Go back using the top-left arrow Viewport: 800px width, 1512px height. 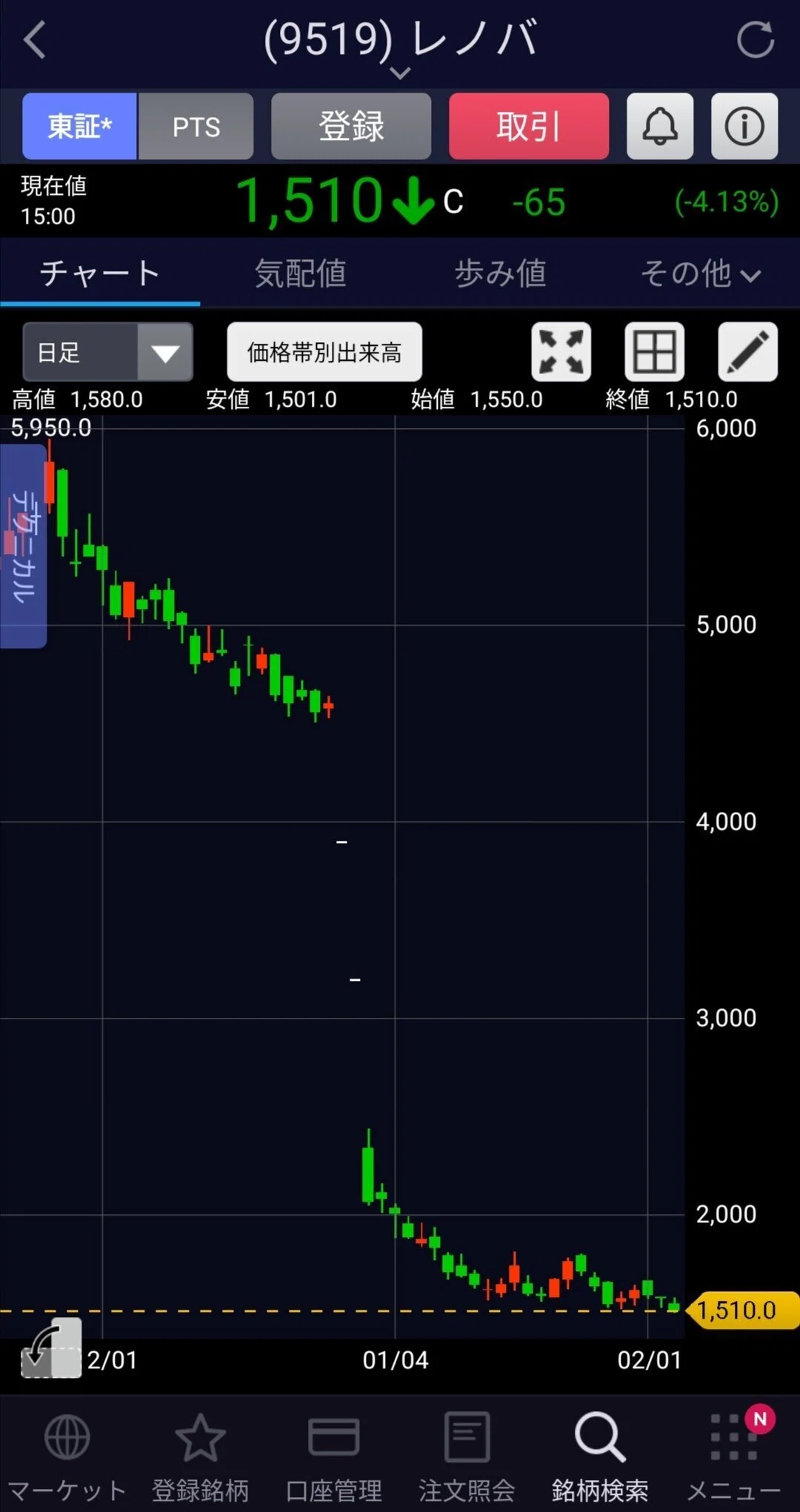[x=35, y=40]
